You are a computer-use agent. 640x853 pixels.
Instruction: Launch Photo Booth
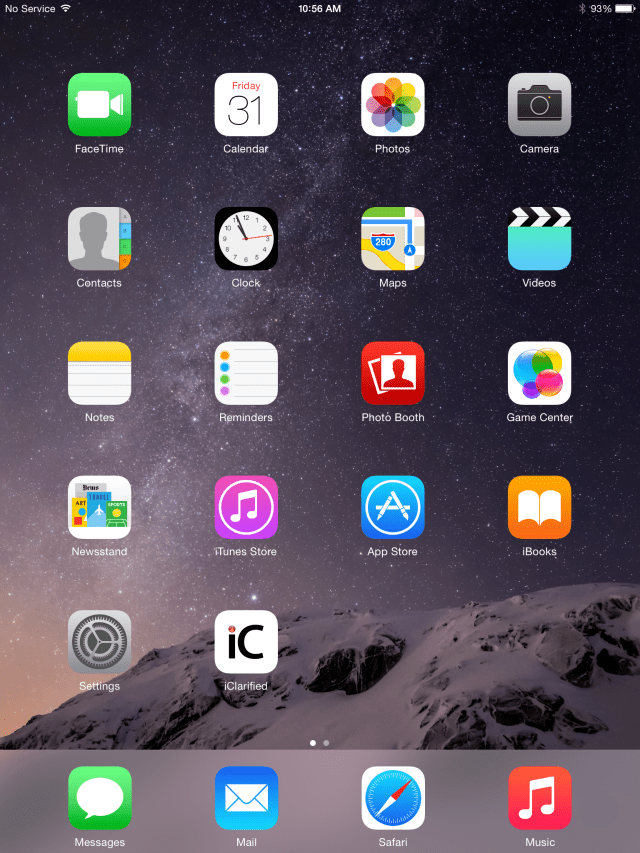point(393,373)
